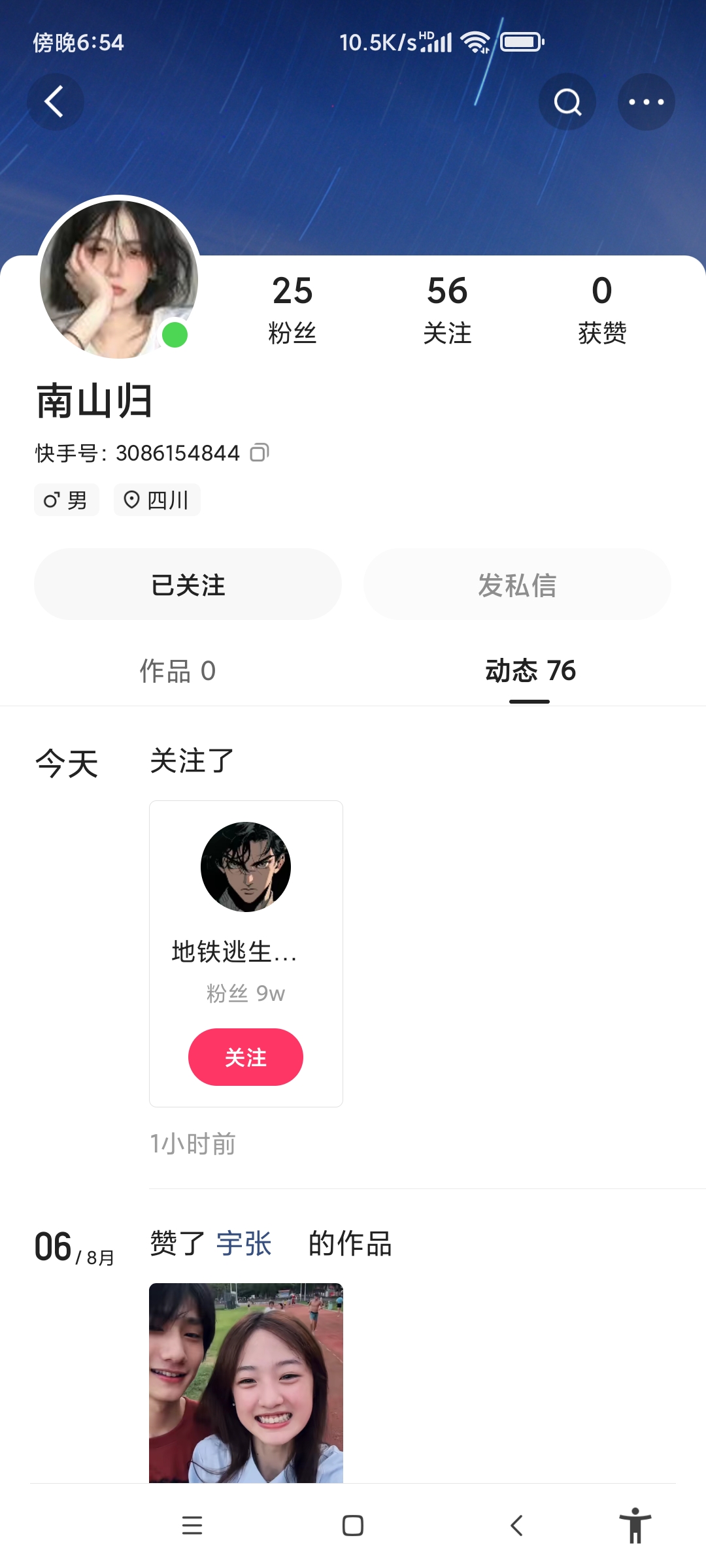The height and width of the screenshot is (1568, 706).
Task: Open 宇张's profile link
Action: (x=244, y=1243)
